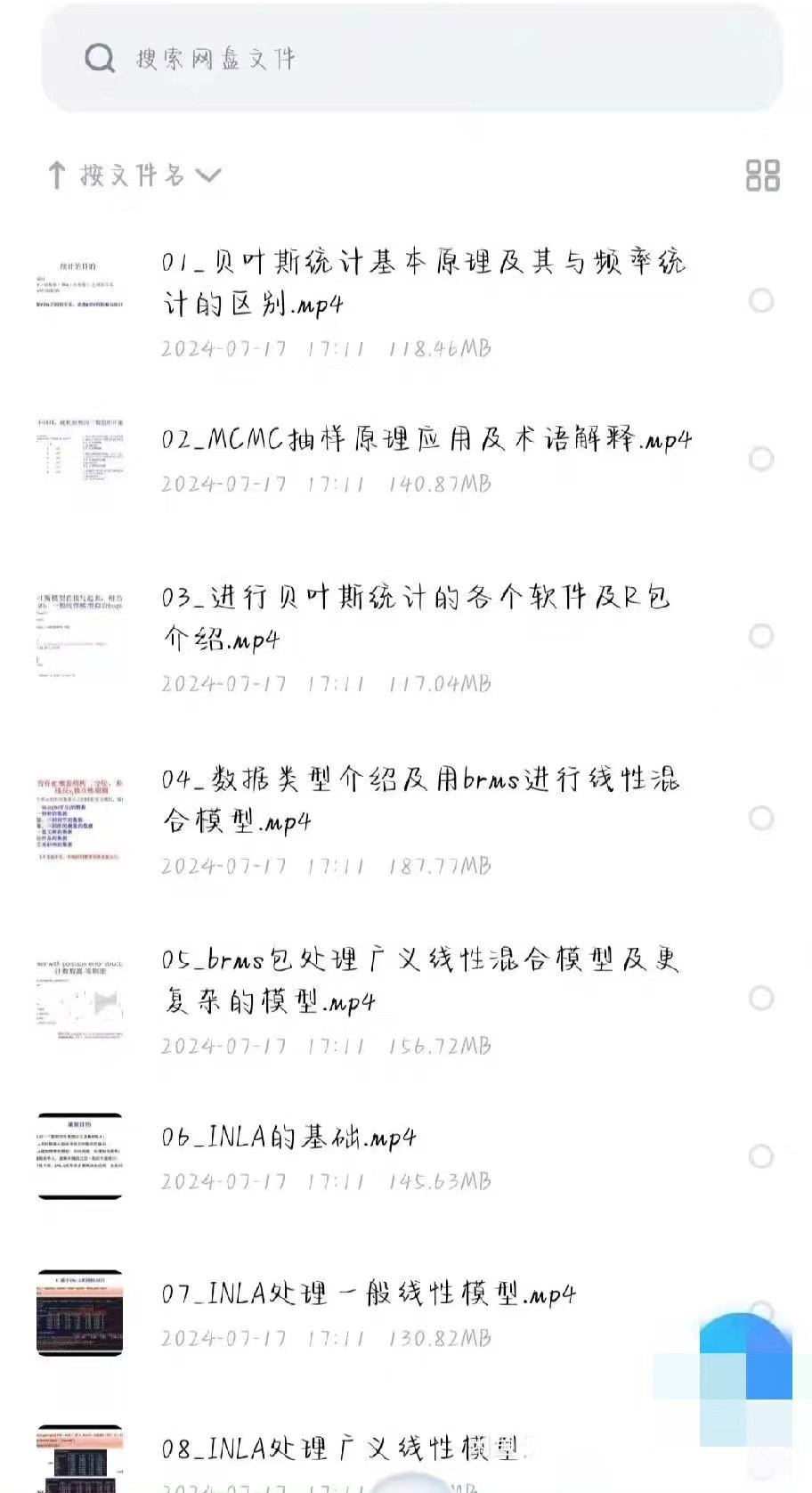Viewport: 812px width, 1493px height.
Task: Open video 01_贝叶斯统计基本原理及其与频率统计的区别.mp4
Action: coord(423,283)
